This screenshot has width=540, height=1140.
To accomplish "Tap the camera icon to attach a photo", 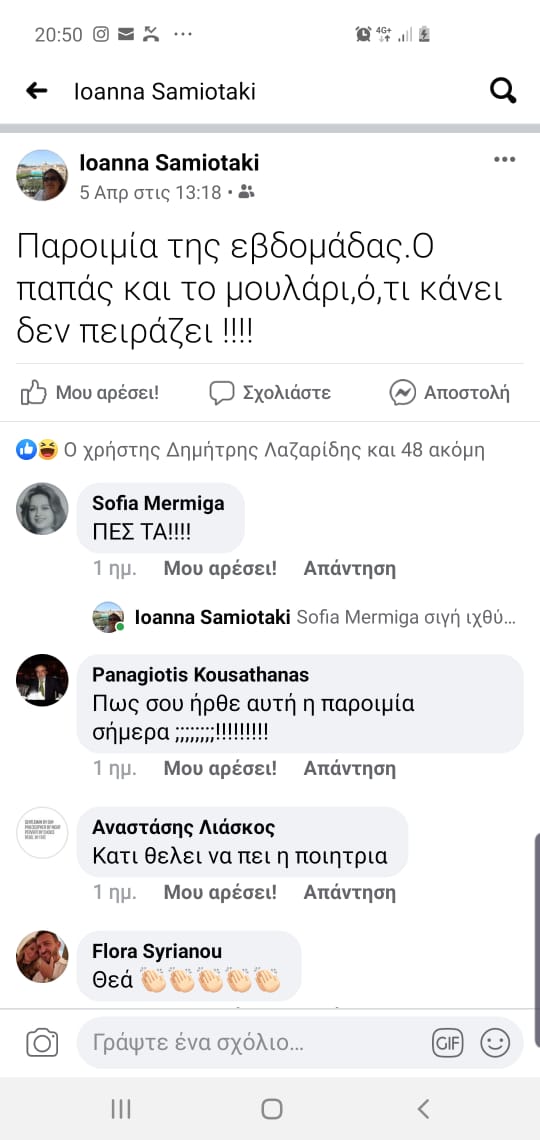I will pos(42,1043).
